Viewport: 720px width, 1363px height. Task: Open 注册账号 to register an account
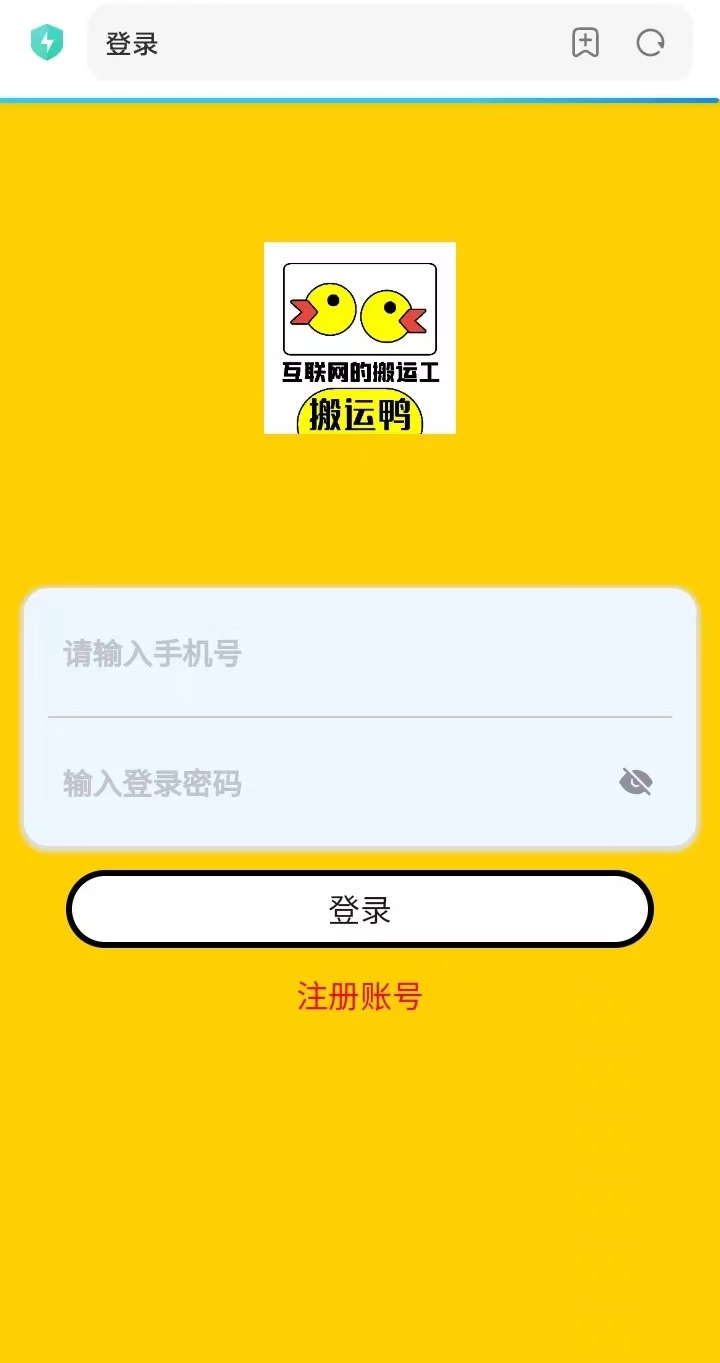pyautogui.click(x=359, y=996)
